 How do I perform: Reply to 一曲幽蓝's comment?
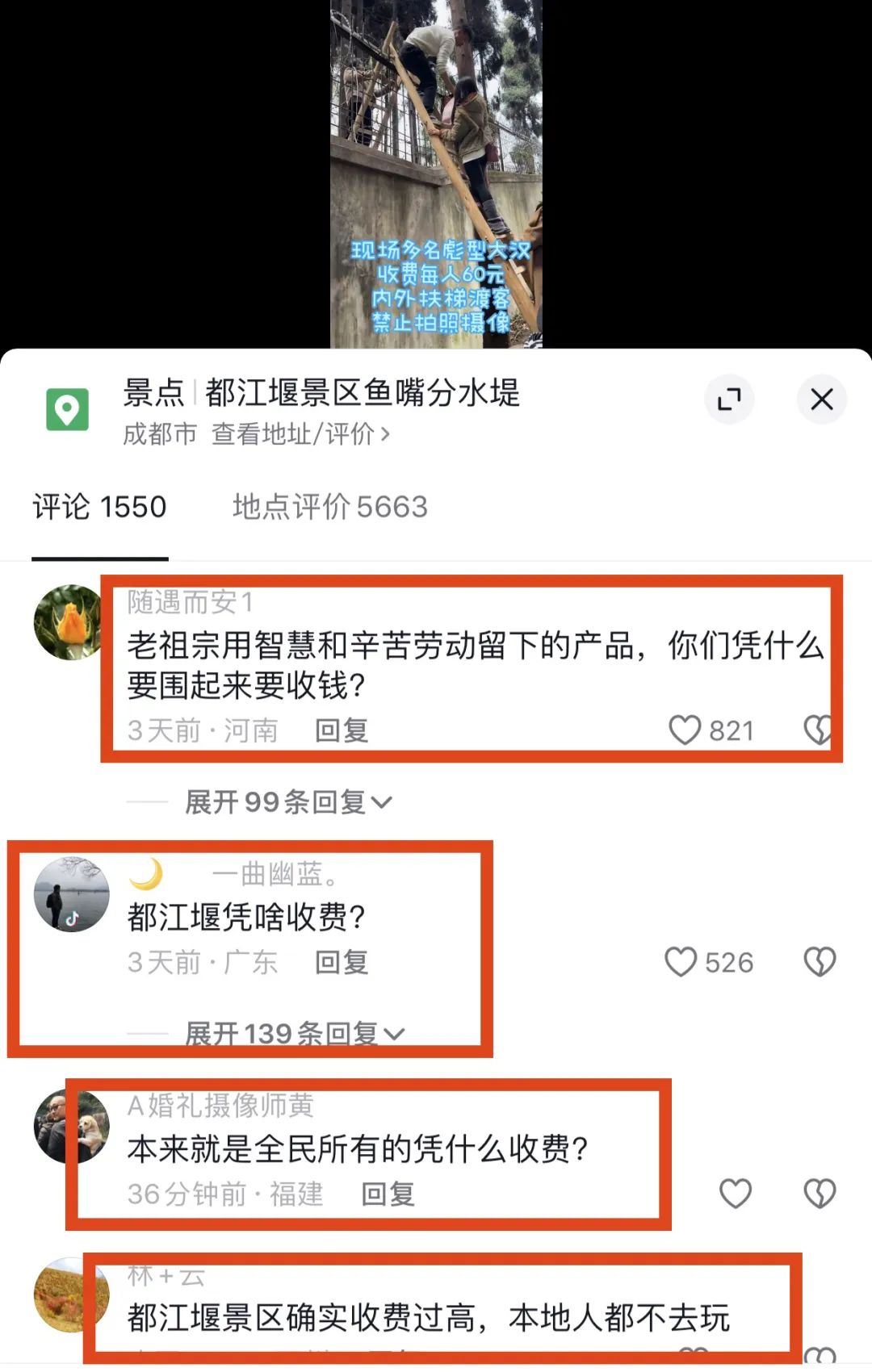click(342, 962)
